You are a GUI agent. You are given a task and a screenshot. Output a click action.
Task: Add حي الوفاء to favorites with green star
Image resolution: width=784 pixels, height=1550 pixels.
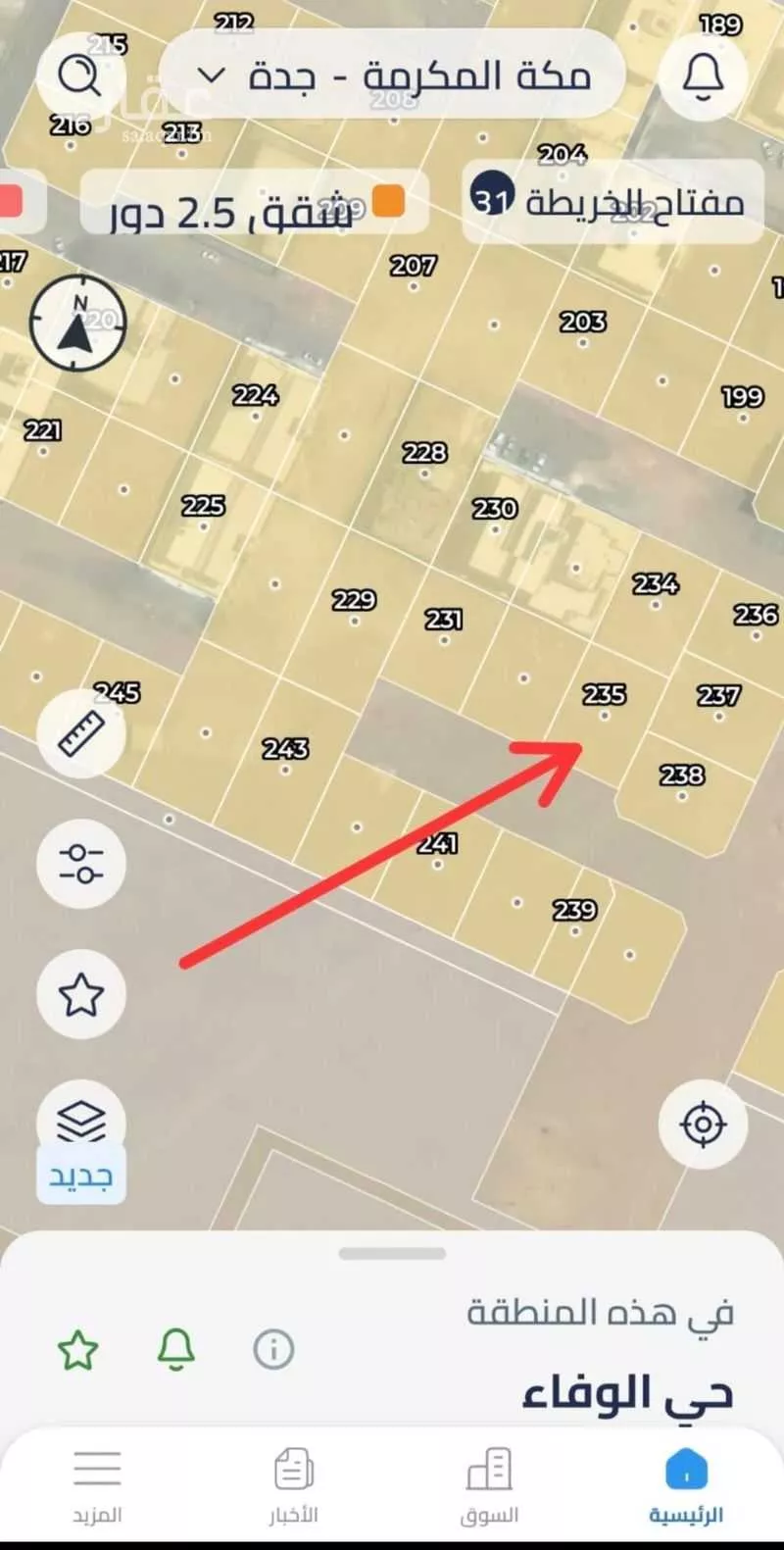tap(78, 1349)
